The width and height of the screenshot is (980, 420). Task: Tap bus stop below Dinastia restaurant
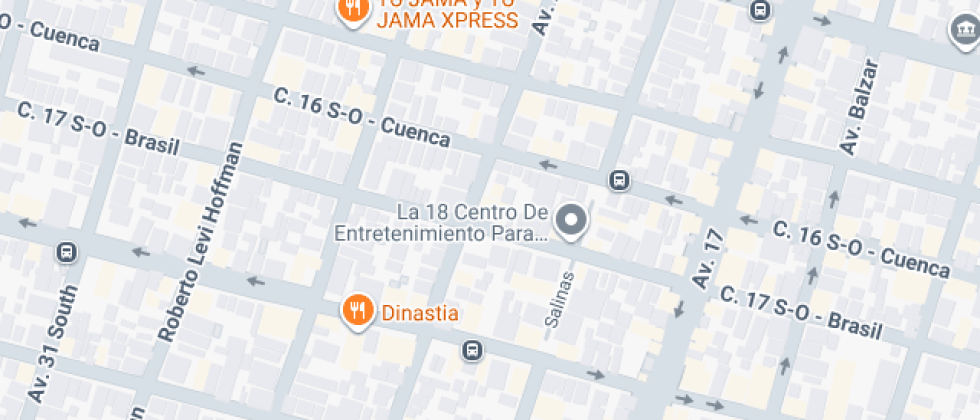471,350
